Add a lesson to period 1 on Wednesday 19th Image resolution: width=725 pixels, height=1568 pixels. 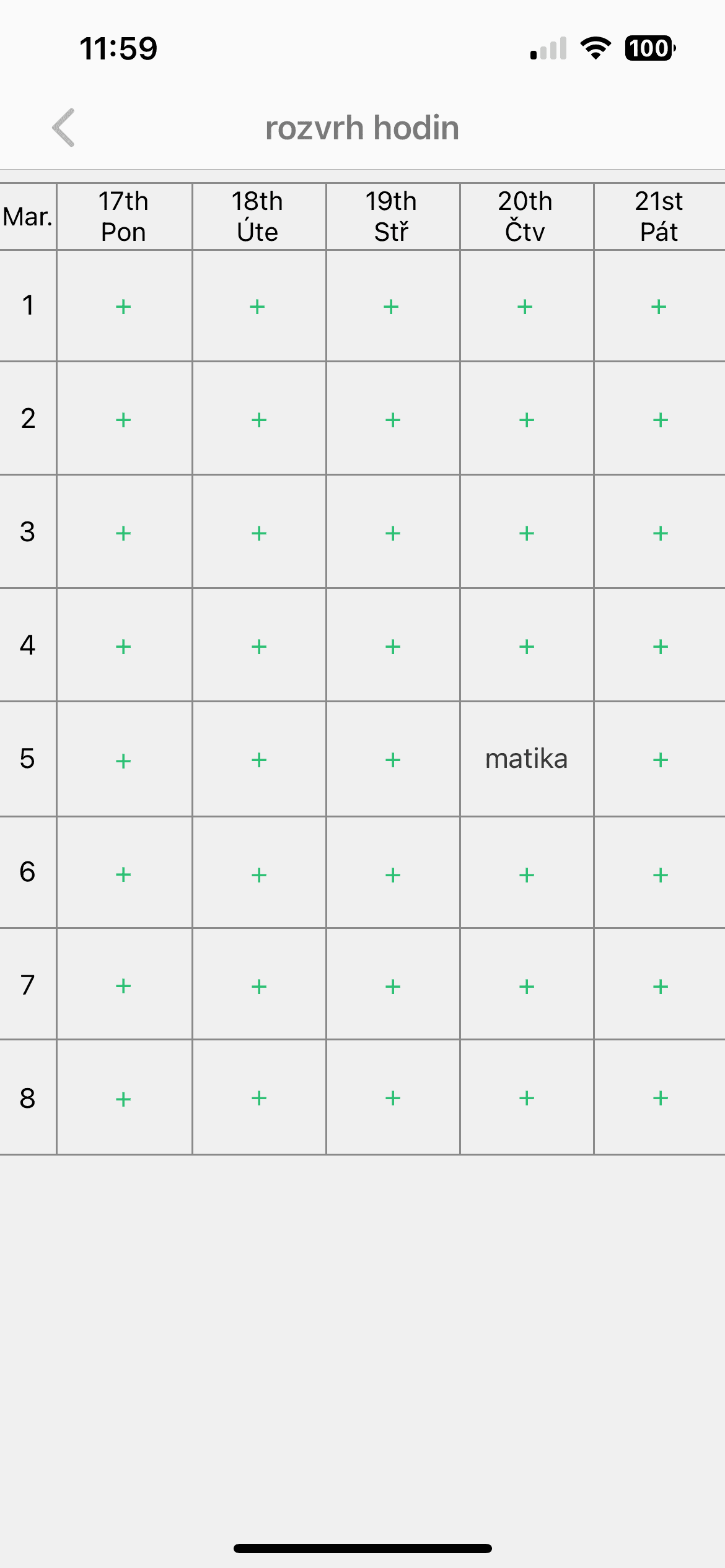391,307
